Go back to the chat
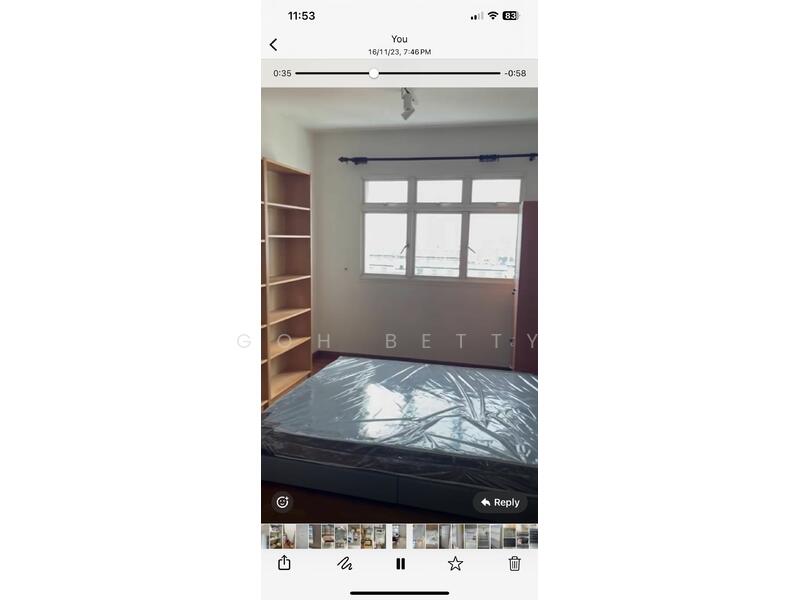Image resolution: width=800 pixels, height=600 pixels. click(x=274, y=45)
